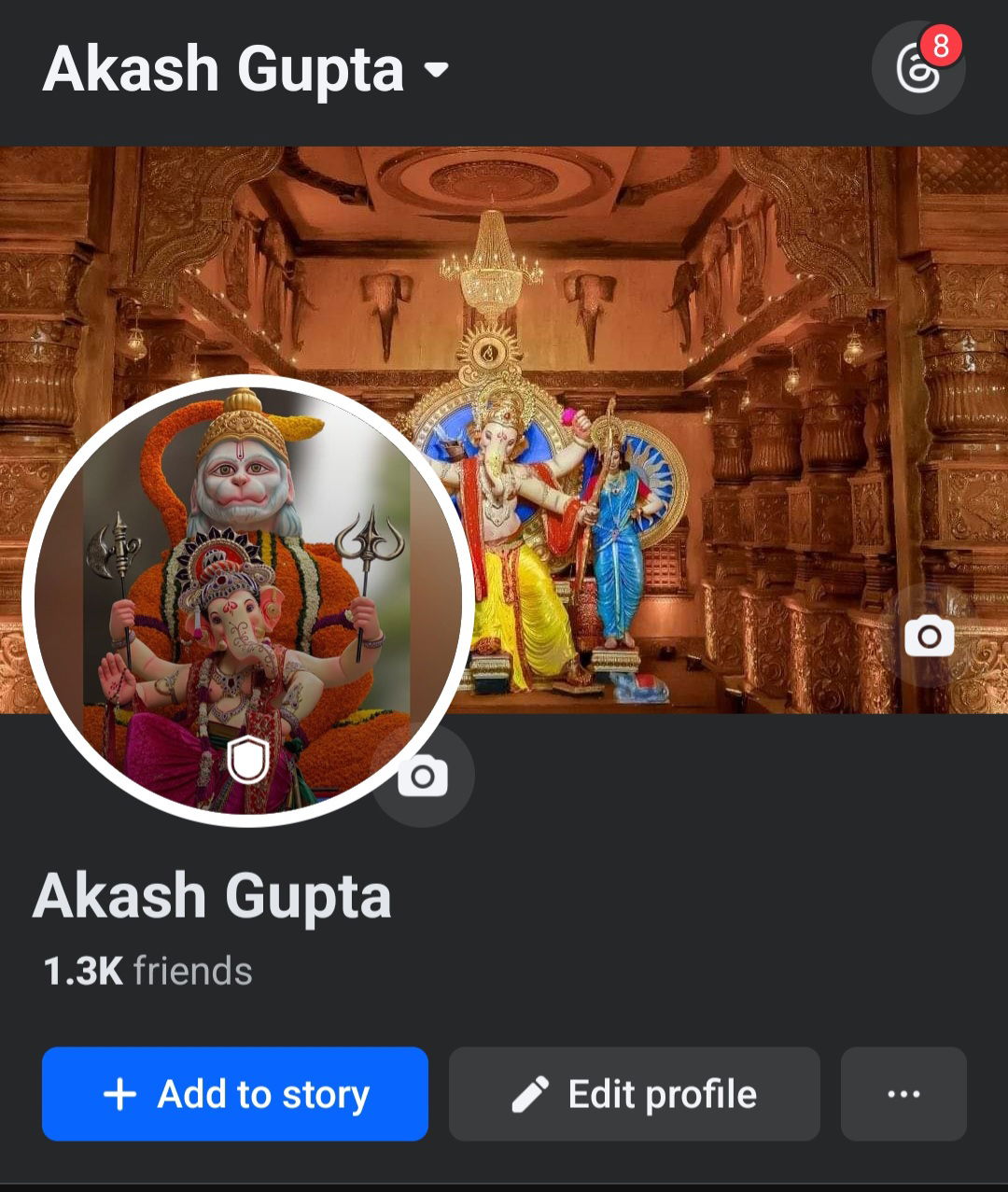
Task: Change the cover photo via camera icon
Action: click(929, 637)
